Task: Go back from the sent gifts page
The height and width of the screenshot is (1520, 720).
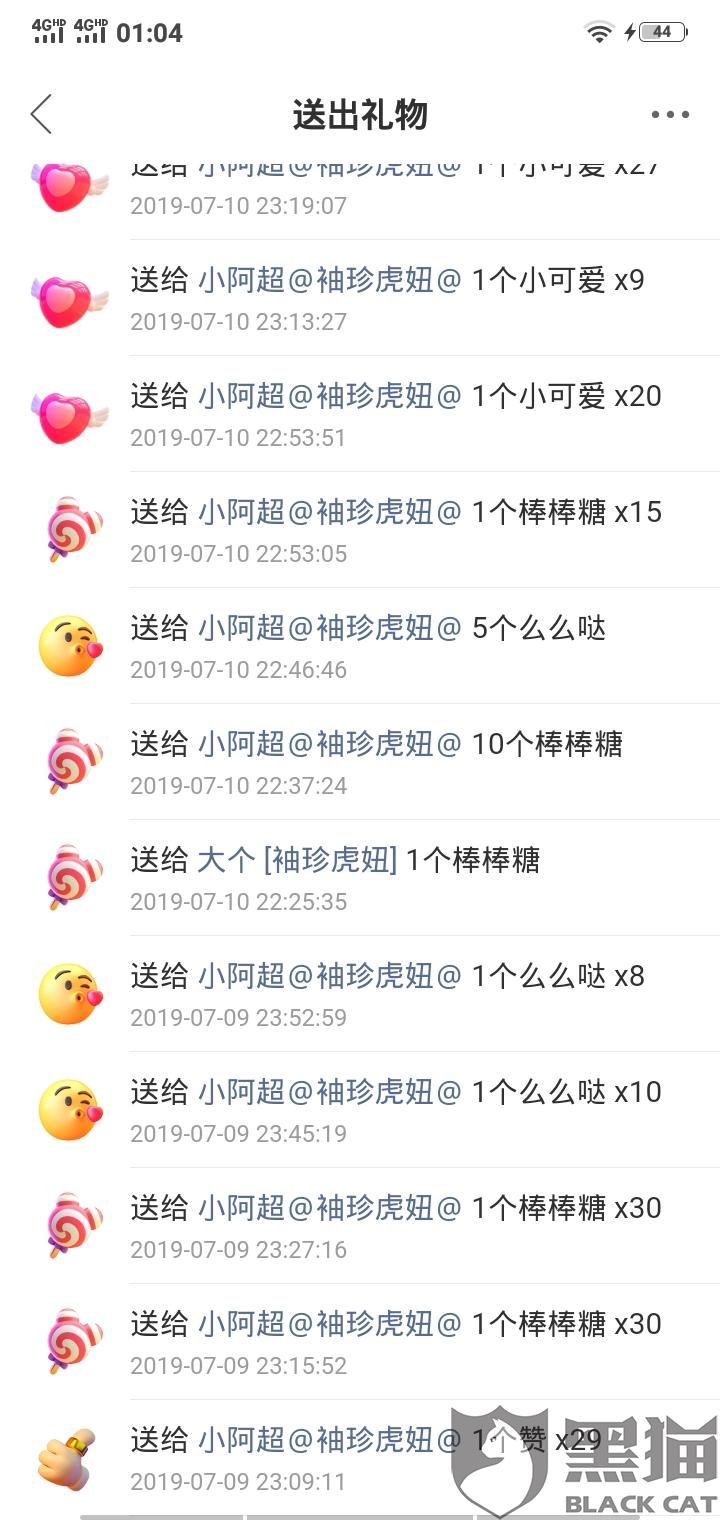Action: pos(41,115)
